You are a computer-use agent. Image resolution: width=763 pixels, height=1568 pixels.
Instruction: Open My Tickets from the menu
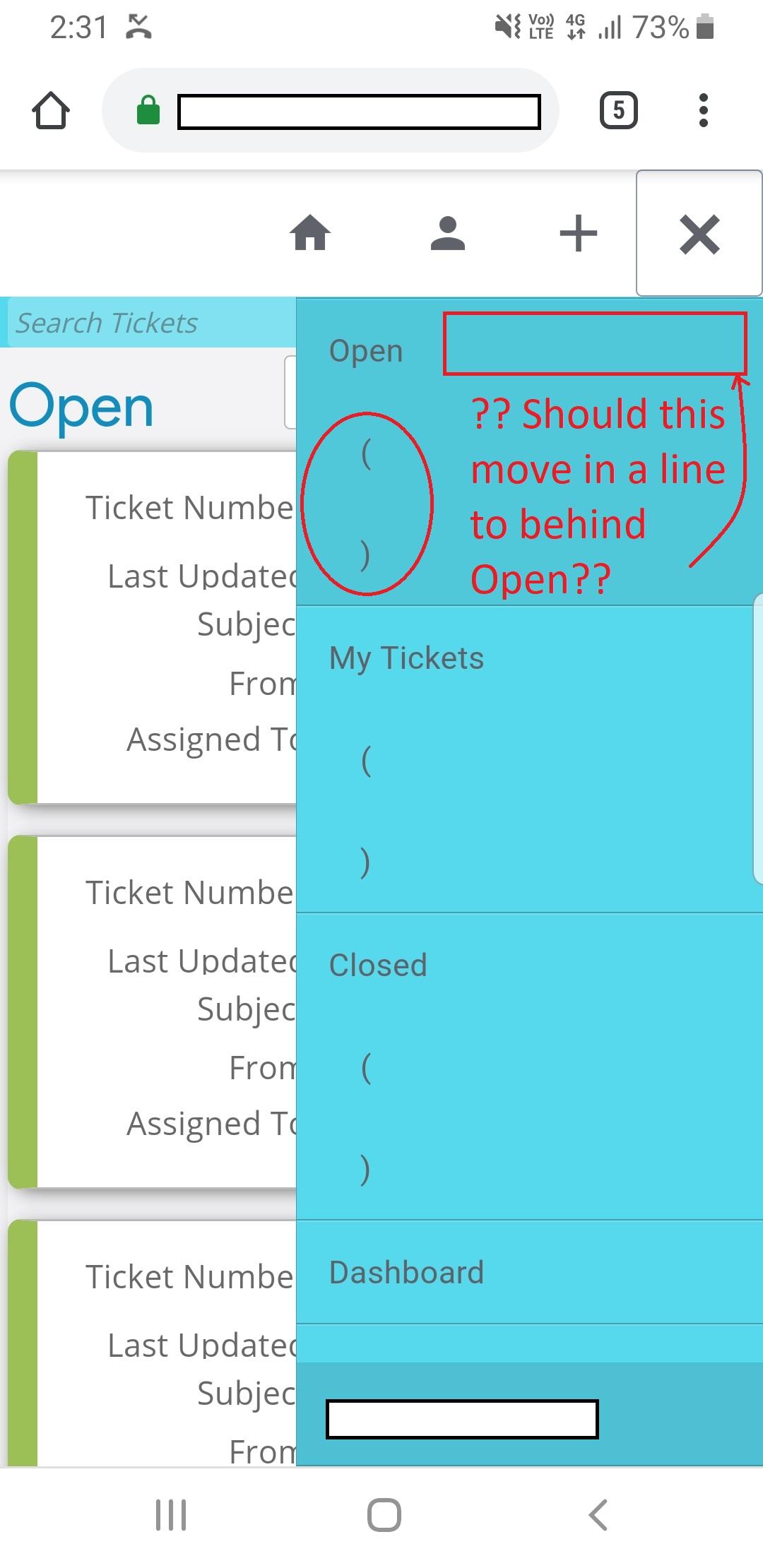pos(406,658)
